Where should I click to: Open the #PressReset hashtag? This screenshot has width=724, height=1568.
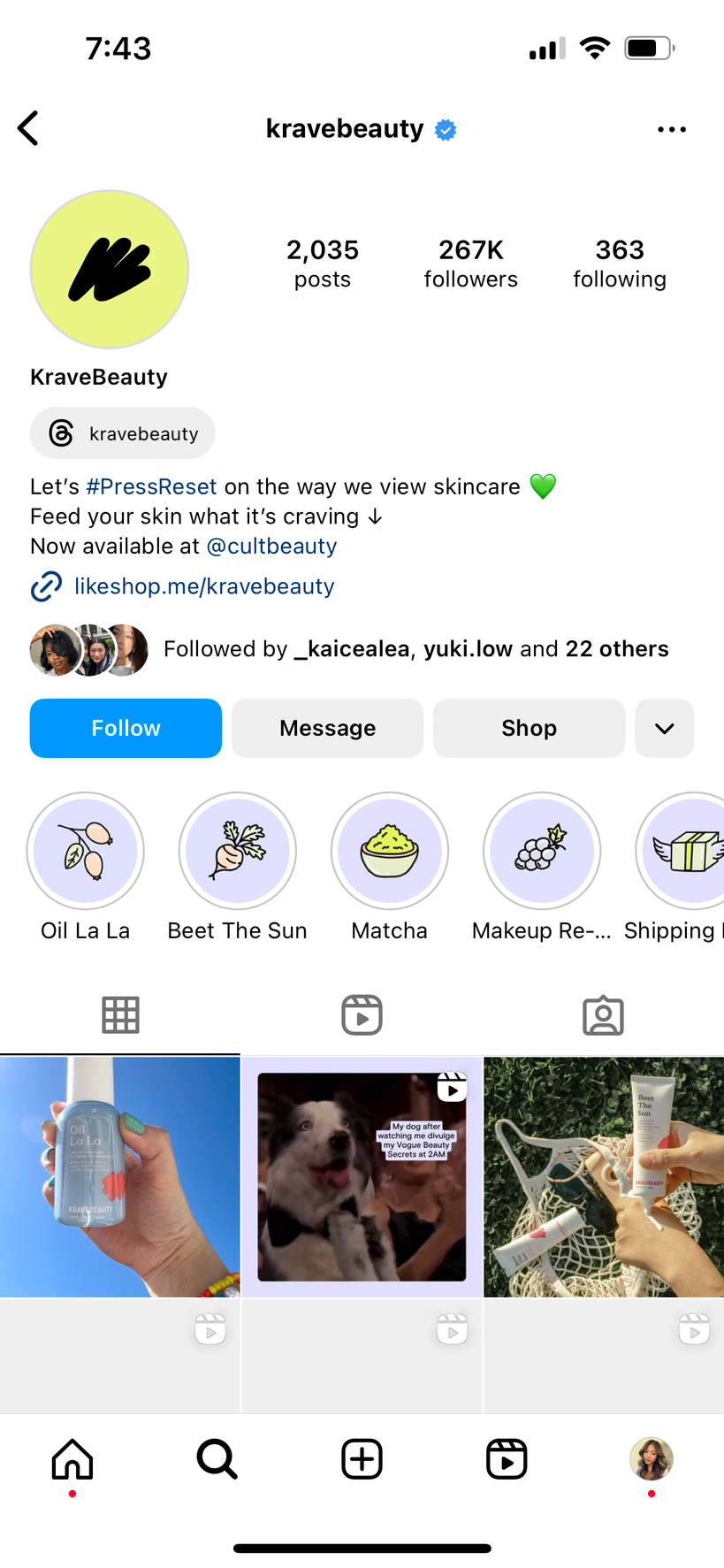click(x=151, y=486)
